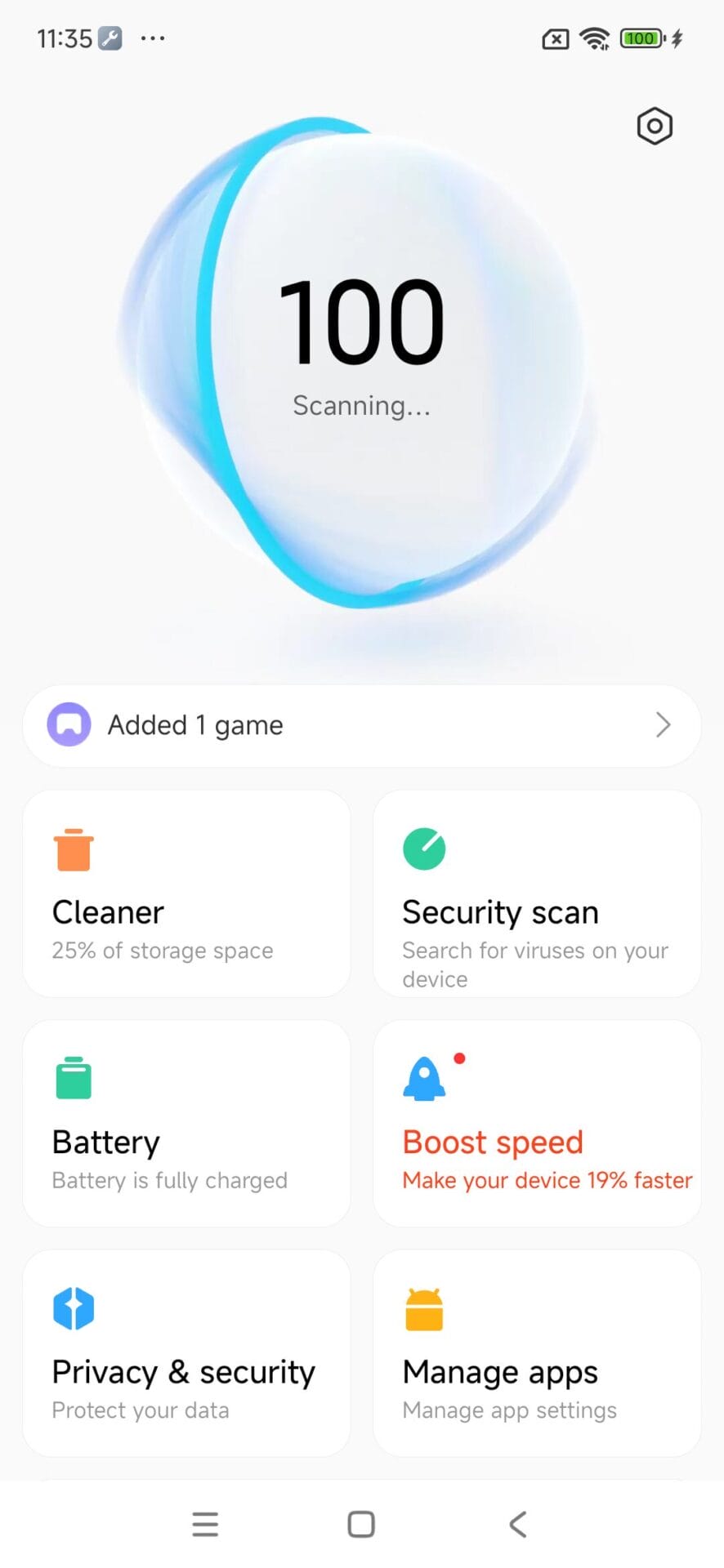
Task: Start the Security scan
Action: tap(536, 893)
